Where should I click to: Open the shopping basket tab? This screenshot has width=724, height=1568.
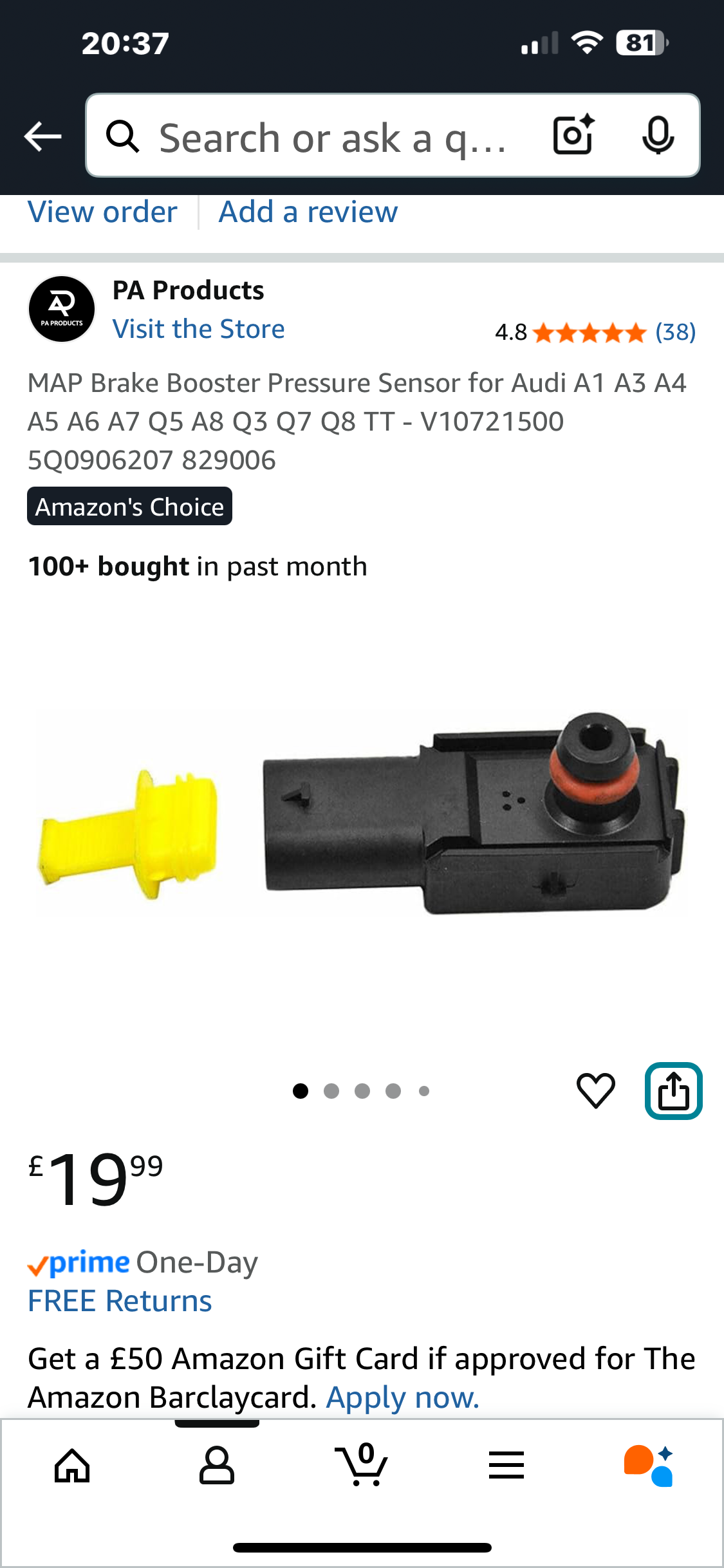pyautogui.click(x=361, y=1464)
